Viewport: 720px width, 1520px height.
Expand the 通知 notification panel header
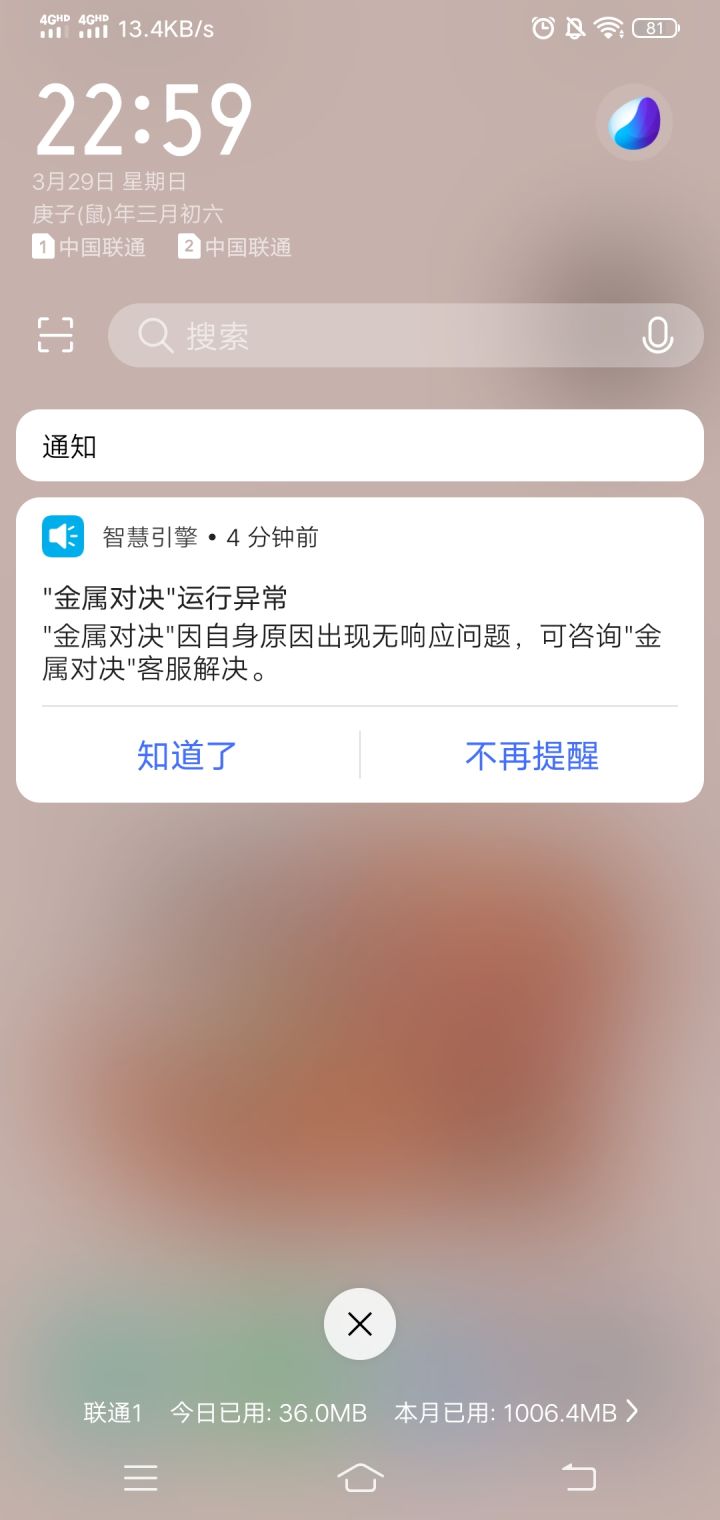coord(360,446)
